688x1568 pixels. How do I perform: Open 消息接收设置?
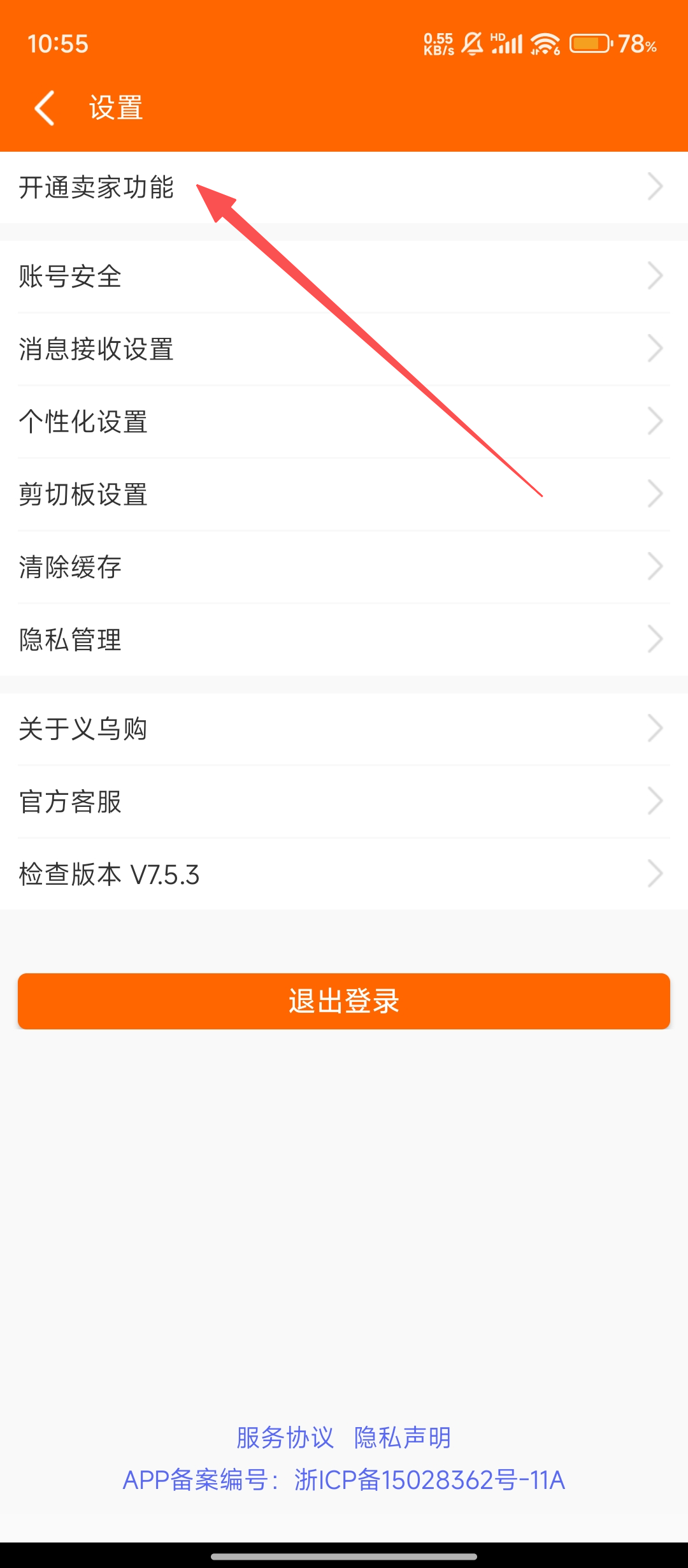coord(344,349)
